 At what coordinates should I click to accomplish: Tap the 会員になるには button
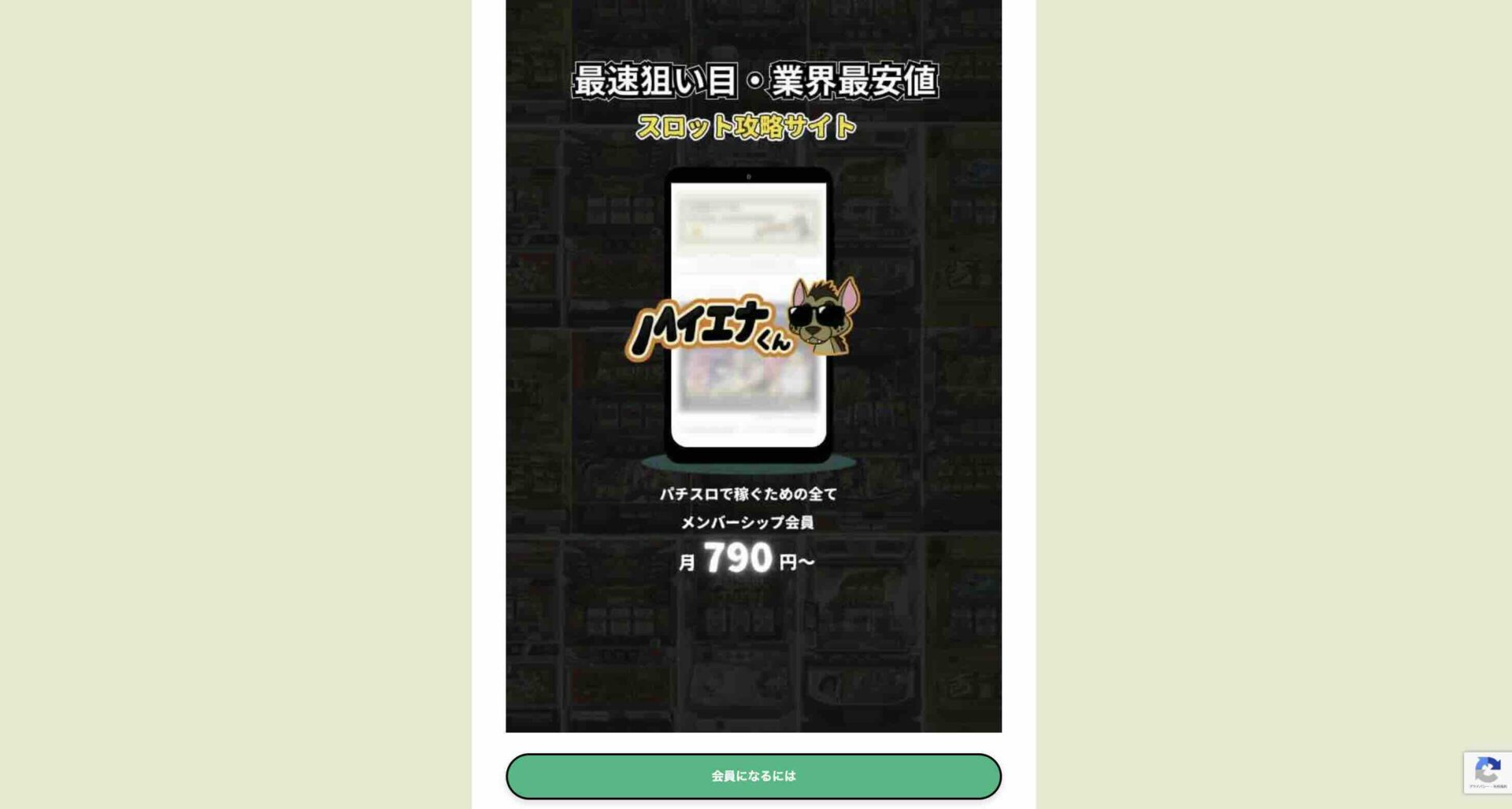753,776
